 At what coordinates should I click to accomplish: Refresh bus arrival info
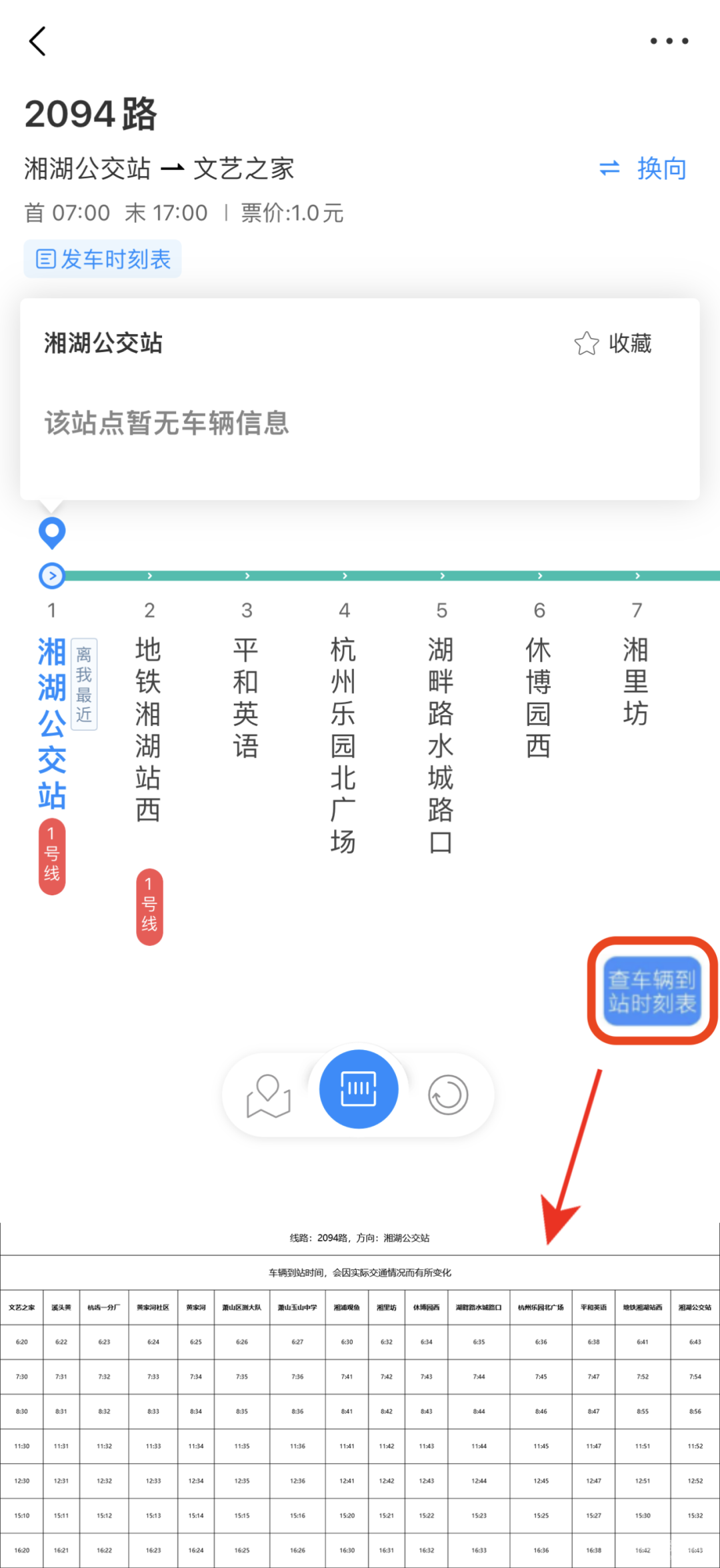tap(448, 1095)
